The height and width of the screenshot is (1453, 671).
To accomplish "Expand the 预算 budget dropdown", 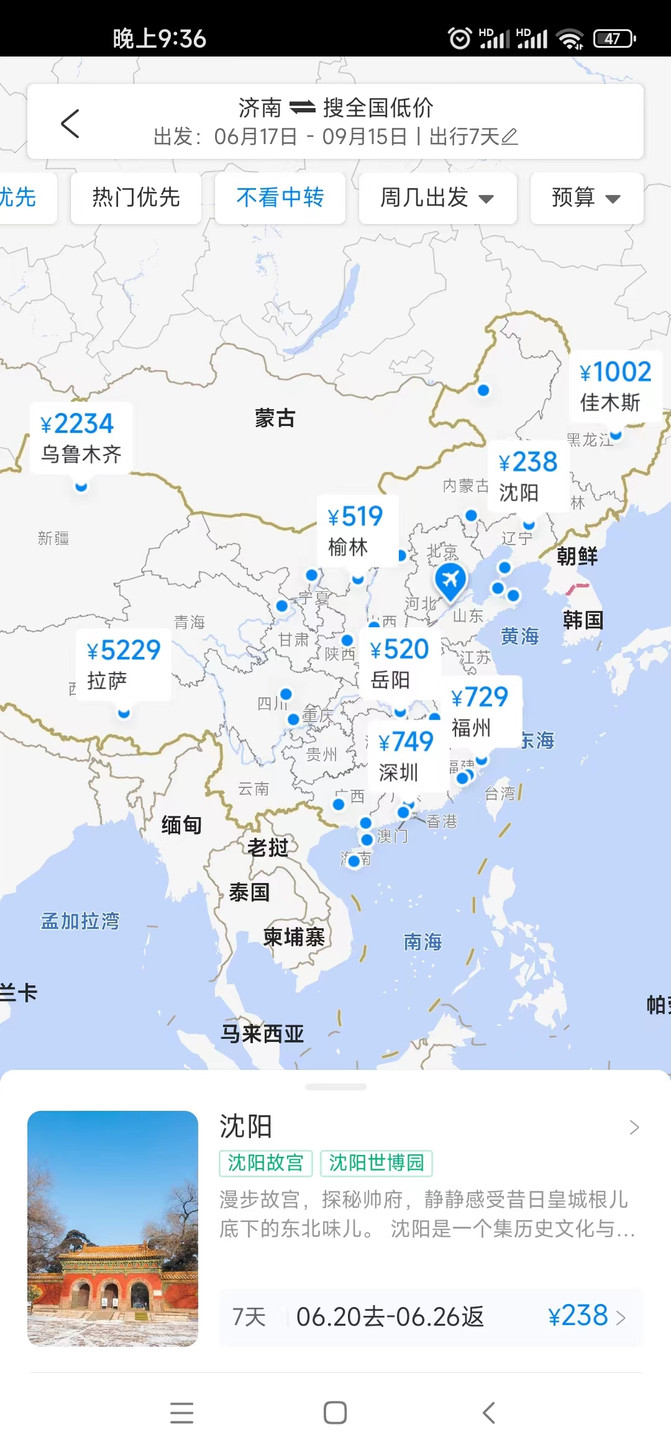I will pos(586,198).
